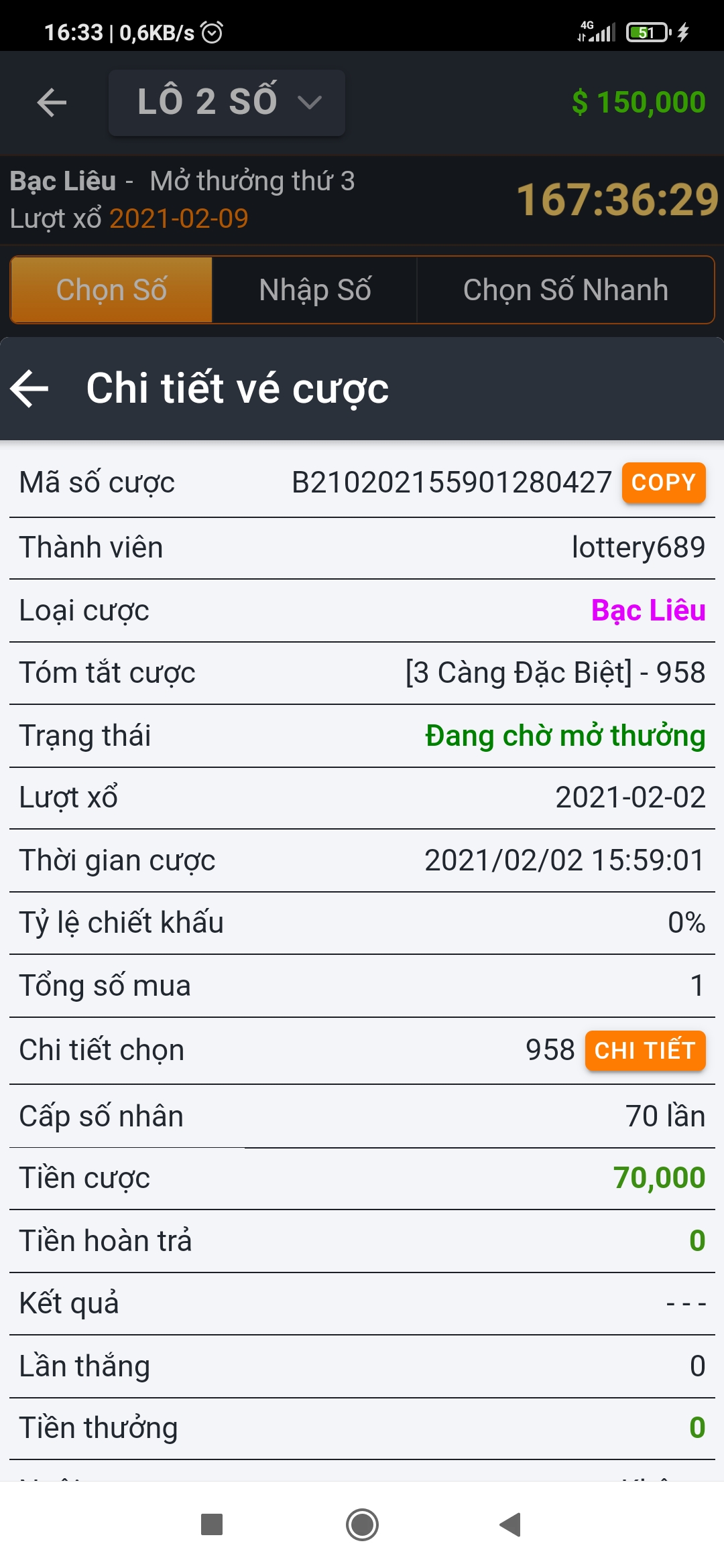Tap the system home button
Viewport: 724px width, 1568px height.
362,1525
